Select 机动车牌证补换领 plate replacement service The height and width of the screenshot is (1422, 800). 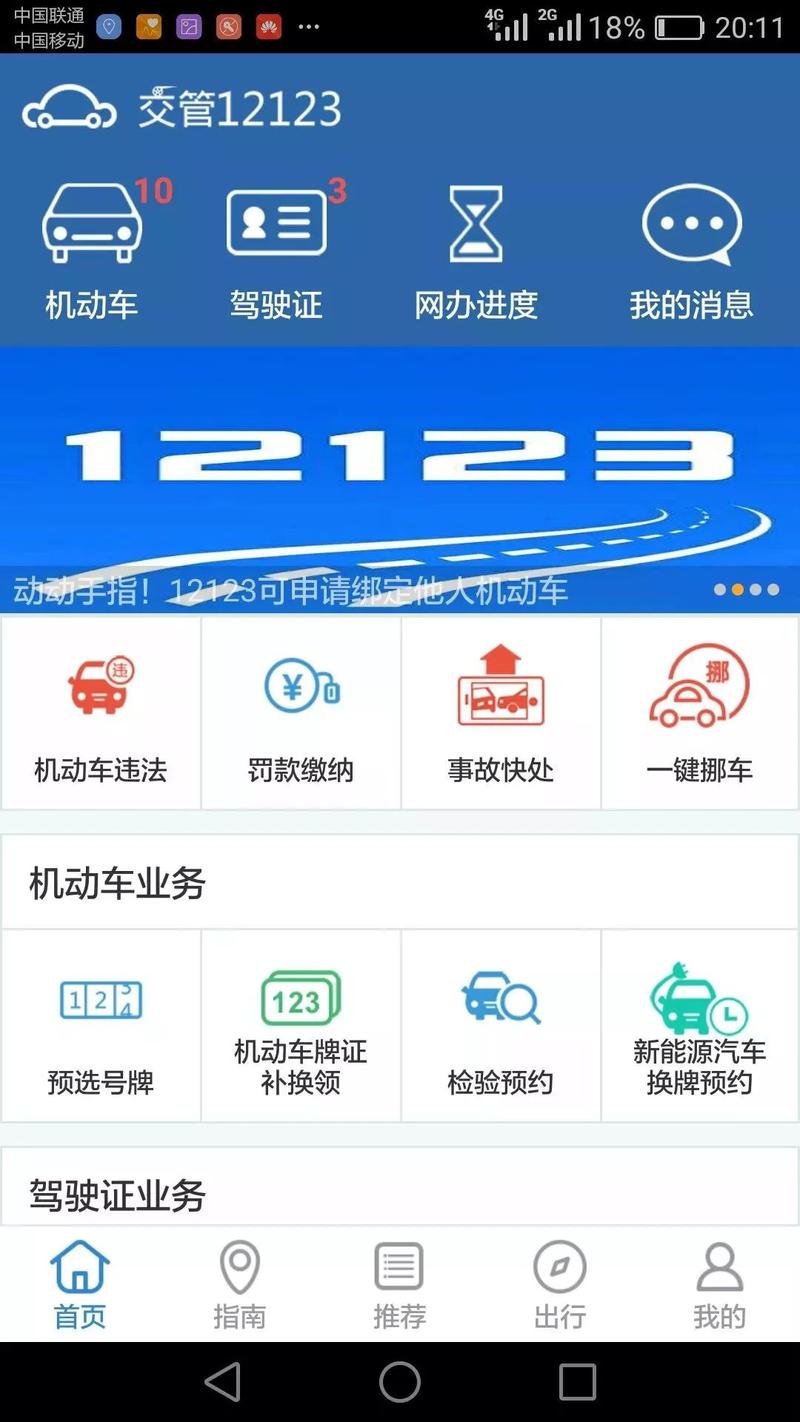[300, 1028]
